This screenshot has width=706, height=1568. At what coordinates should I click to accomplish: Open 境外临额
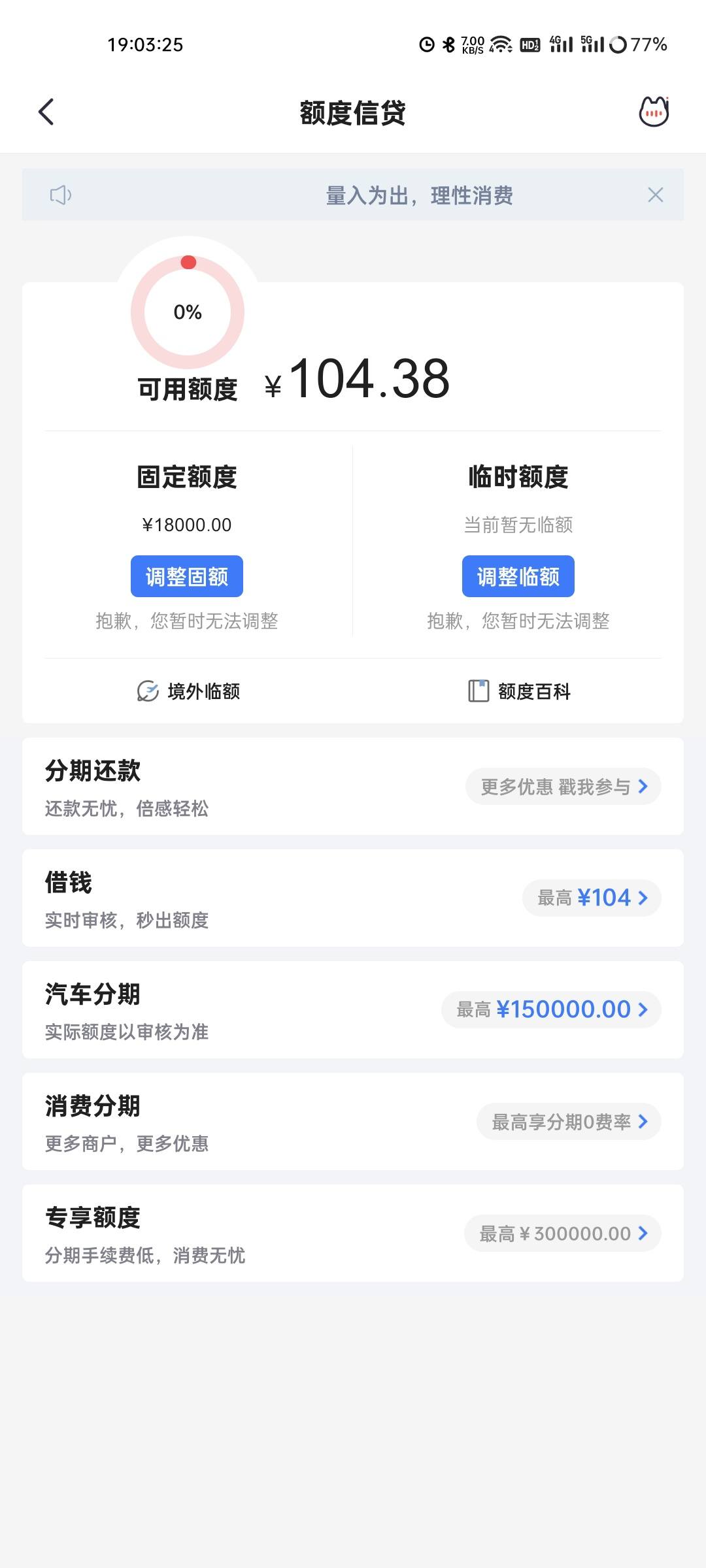pyautogui.click(x=188, y=691)
